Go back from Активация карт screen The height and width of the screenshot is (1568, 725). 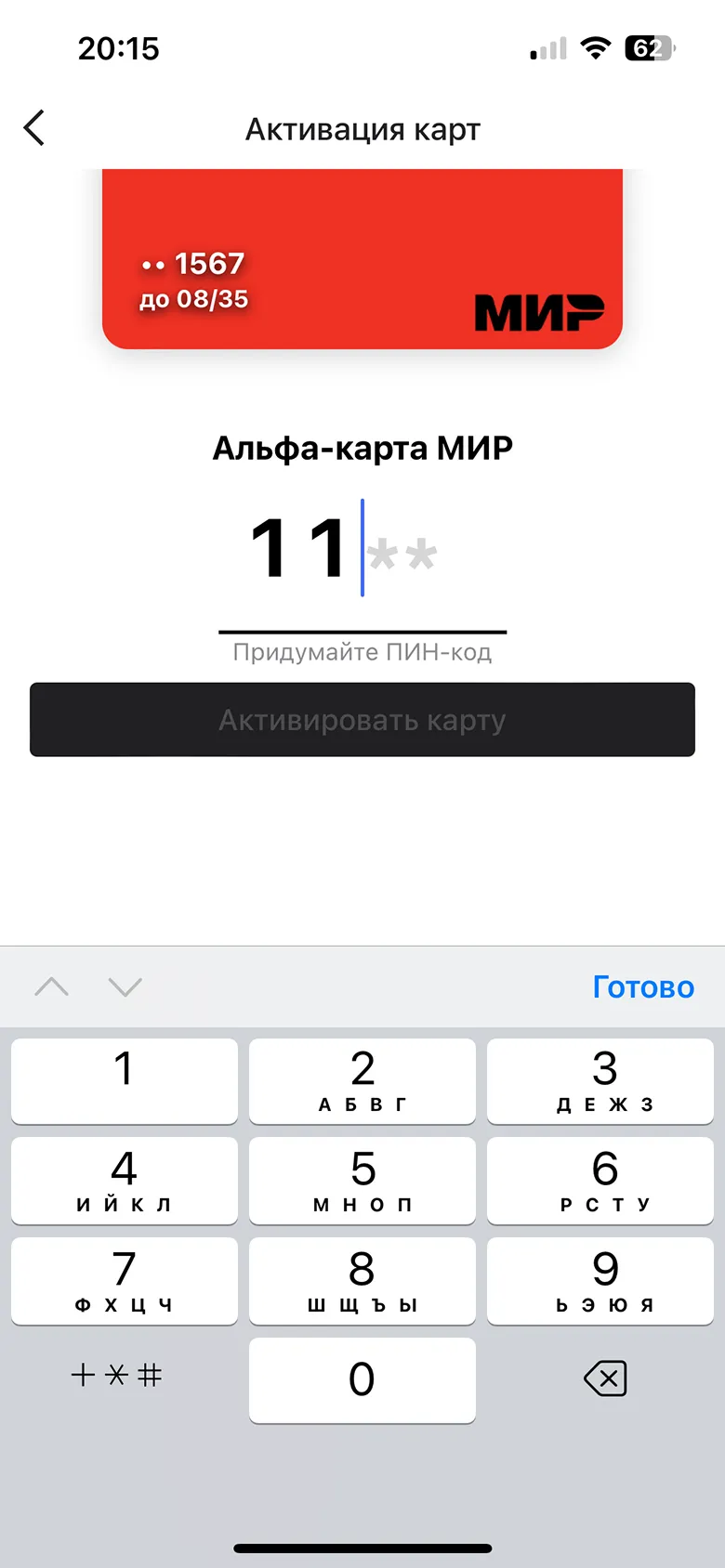click(x=34, y=128)
